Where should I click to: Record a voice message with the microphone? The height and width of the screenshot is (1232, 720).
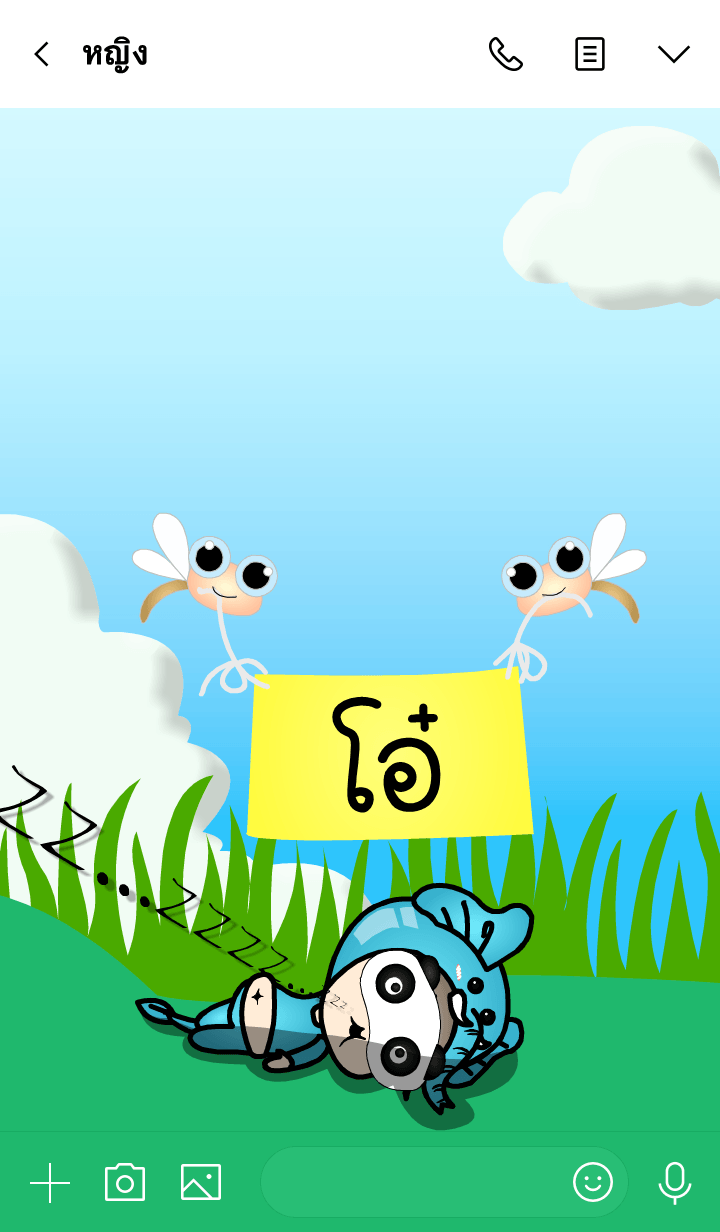point(674,1182)
